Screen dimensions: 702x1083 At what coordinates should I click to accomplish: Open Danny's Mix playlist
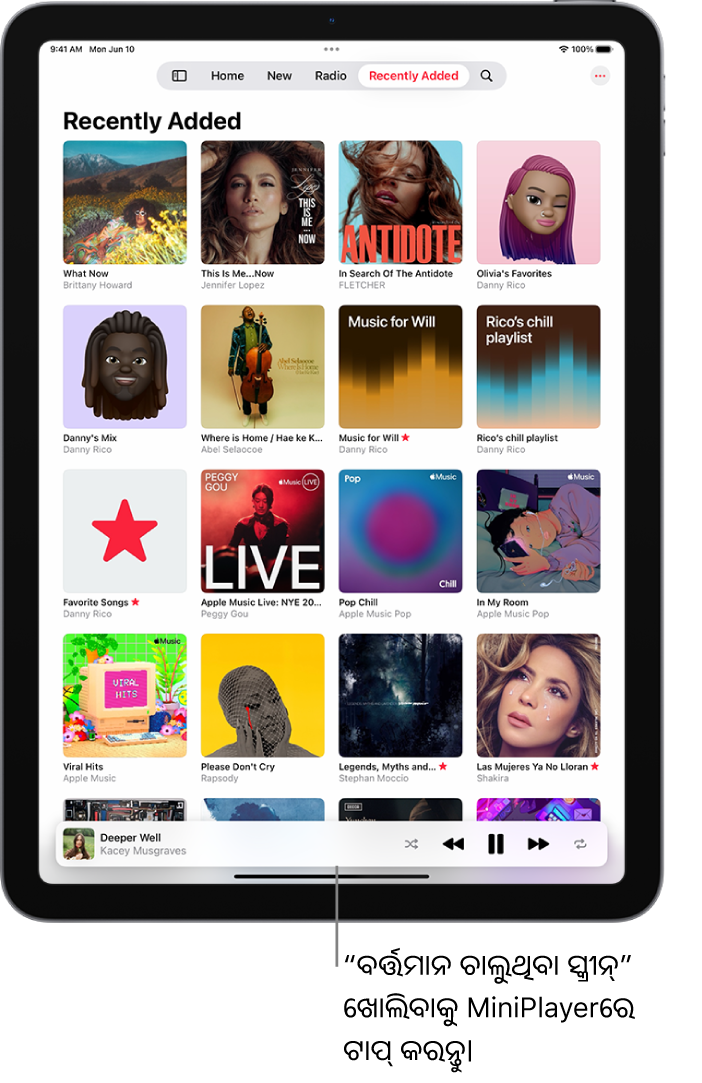[x=125, y=367]
